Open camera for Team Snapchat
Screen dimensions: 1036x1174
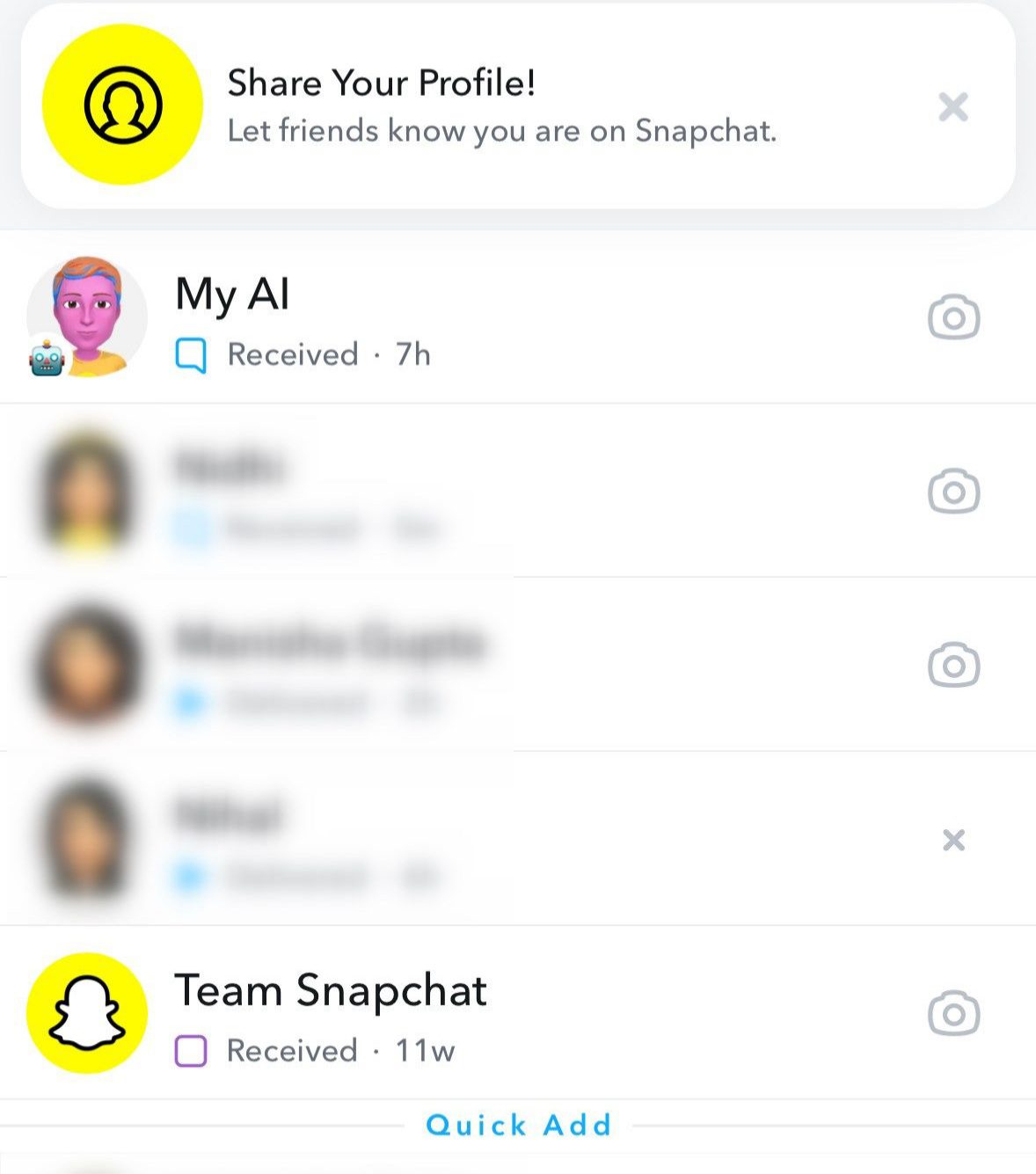954,1013
